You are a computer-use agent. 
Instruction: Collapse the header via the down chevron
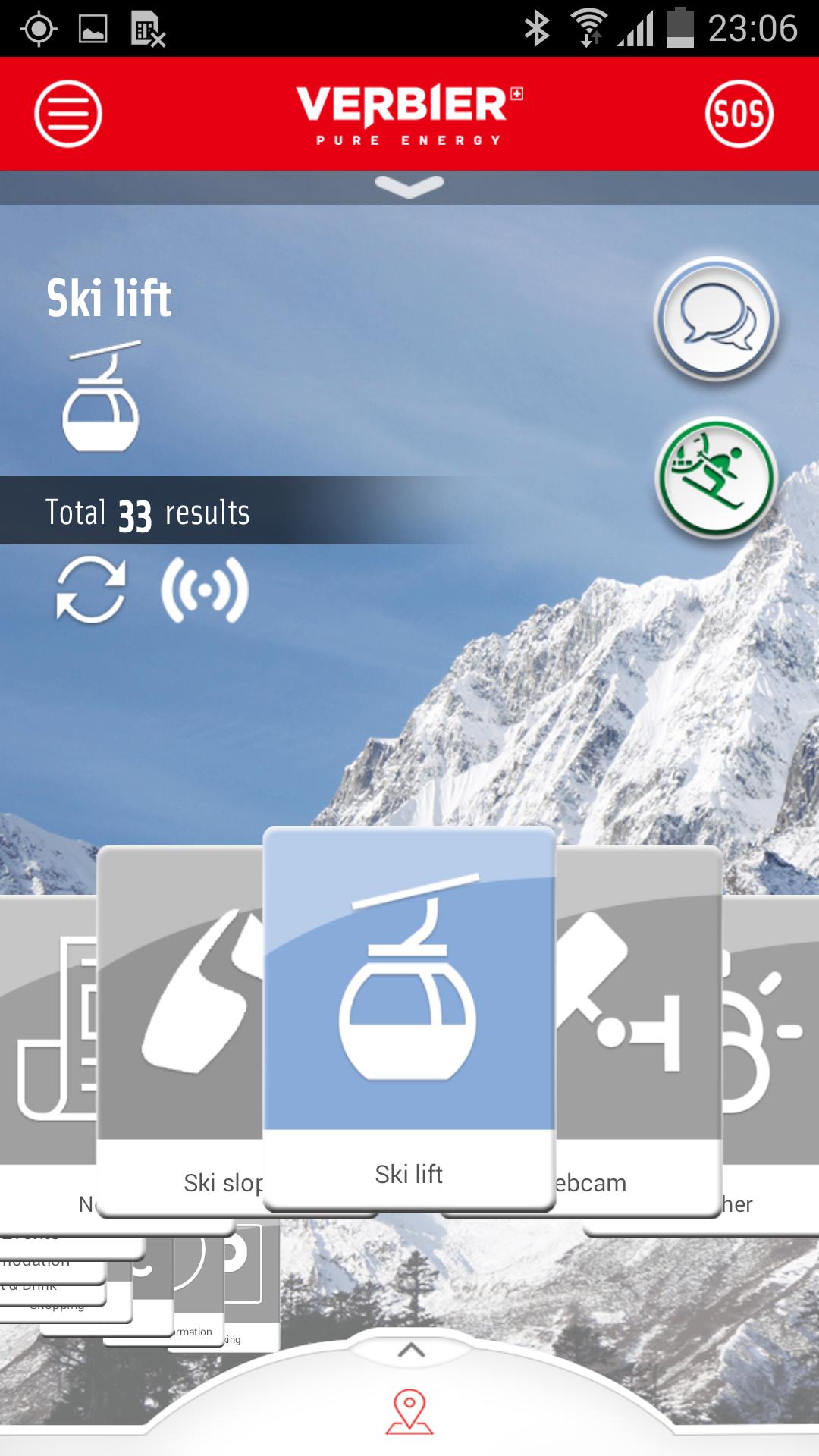pos(409,187)
